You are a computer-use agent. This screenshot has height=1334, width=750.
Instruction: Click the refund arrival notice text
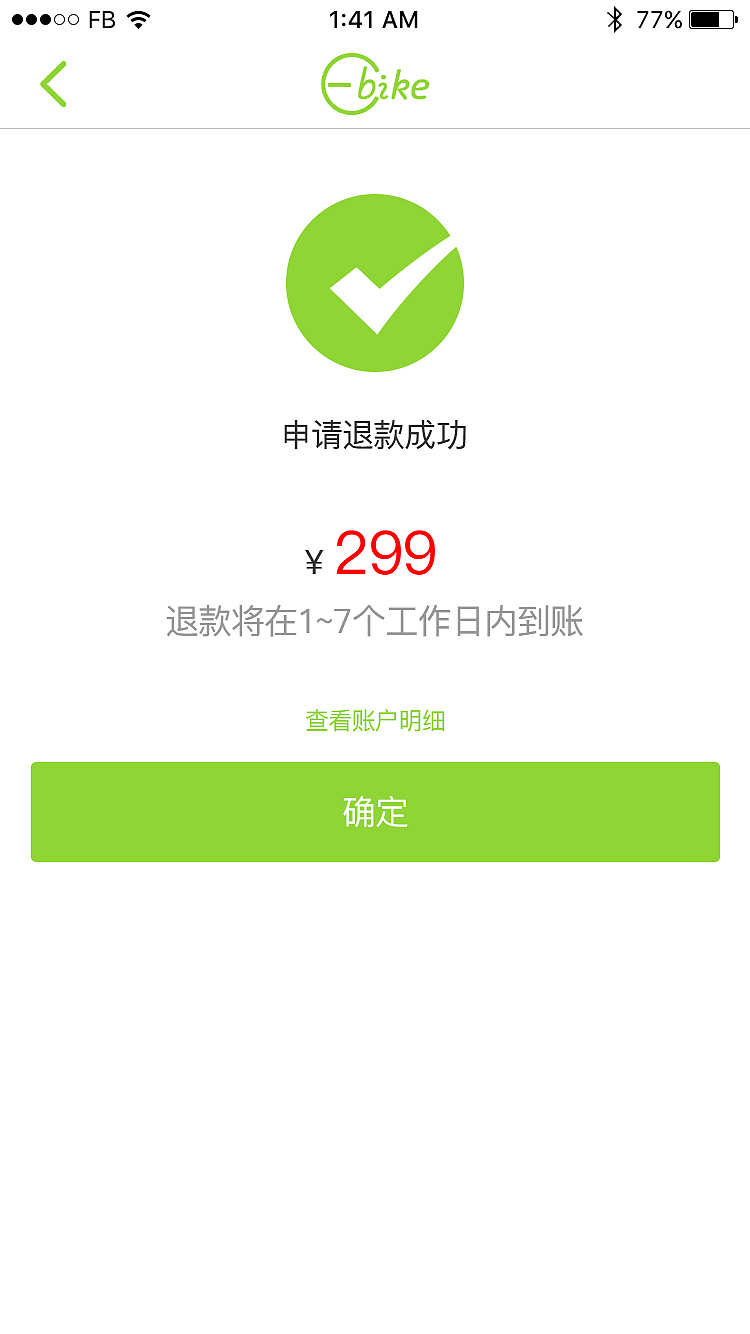point(375,622)
